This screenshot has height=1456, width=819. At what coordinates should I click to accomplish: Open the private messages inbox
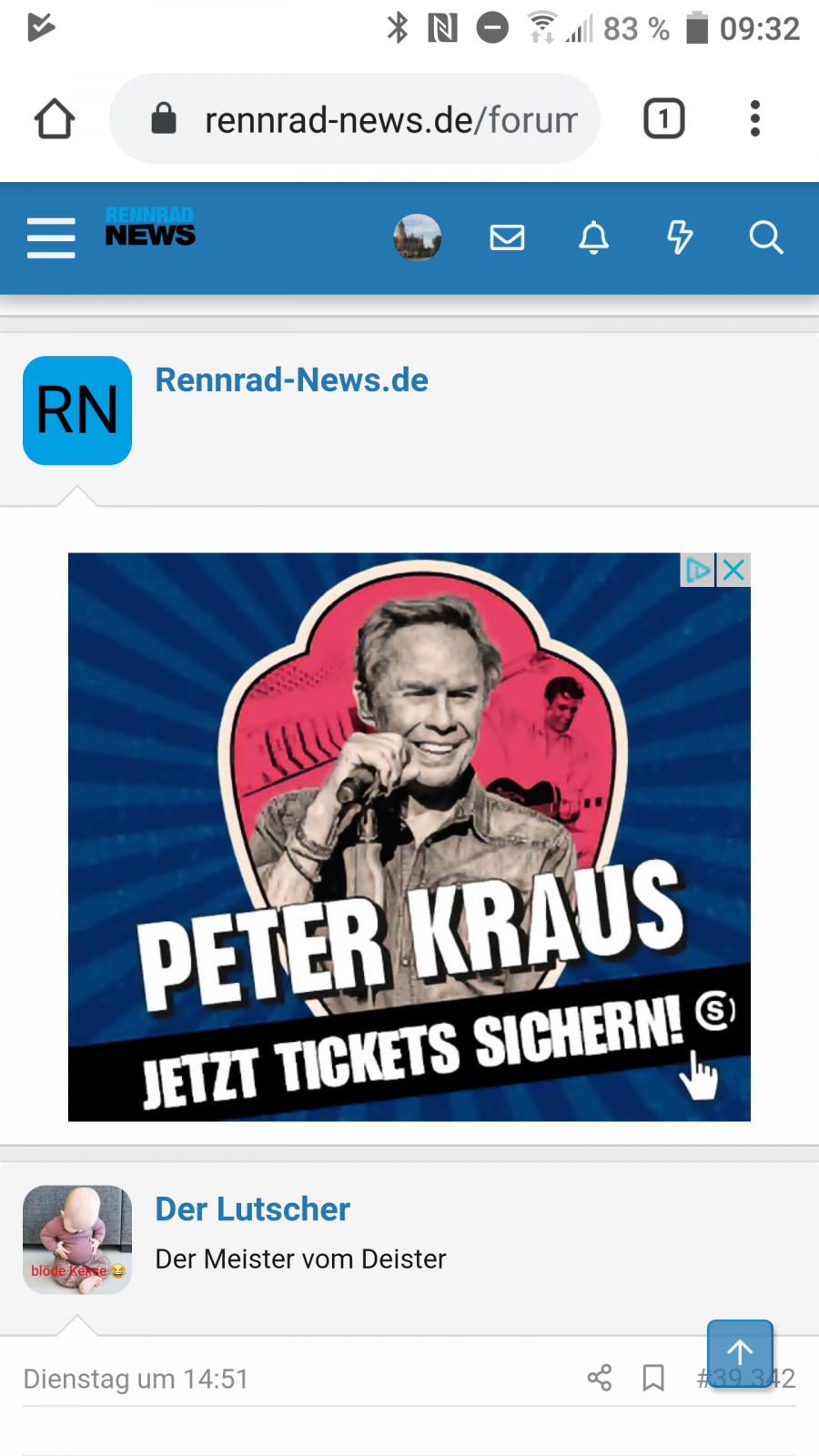click(x=507, y=238)
